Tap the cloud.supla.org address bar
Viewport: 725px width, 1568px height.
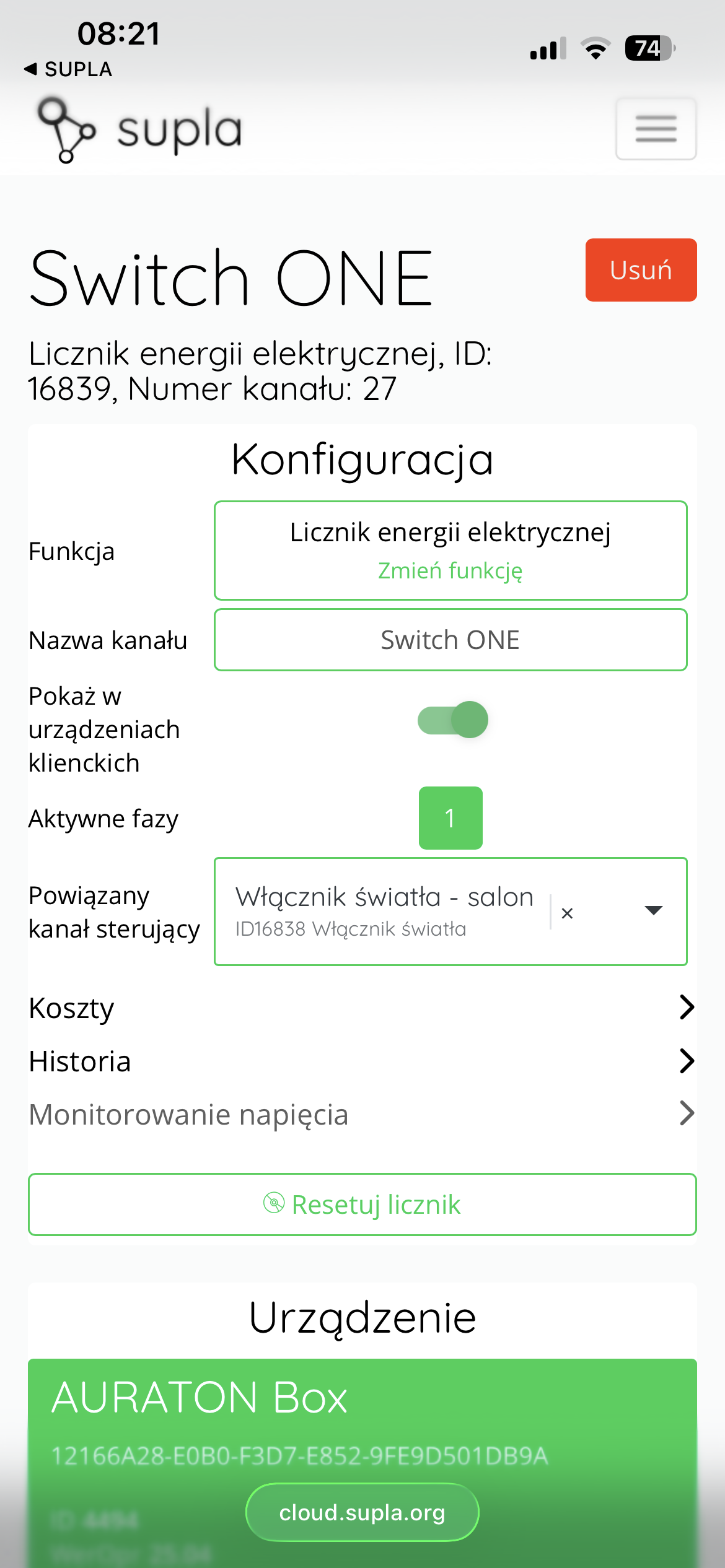(362, 1512)
